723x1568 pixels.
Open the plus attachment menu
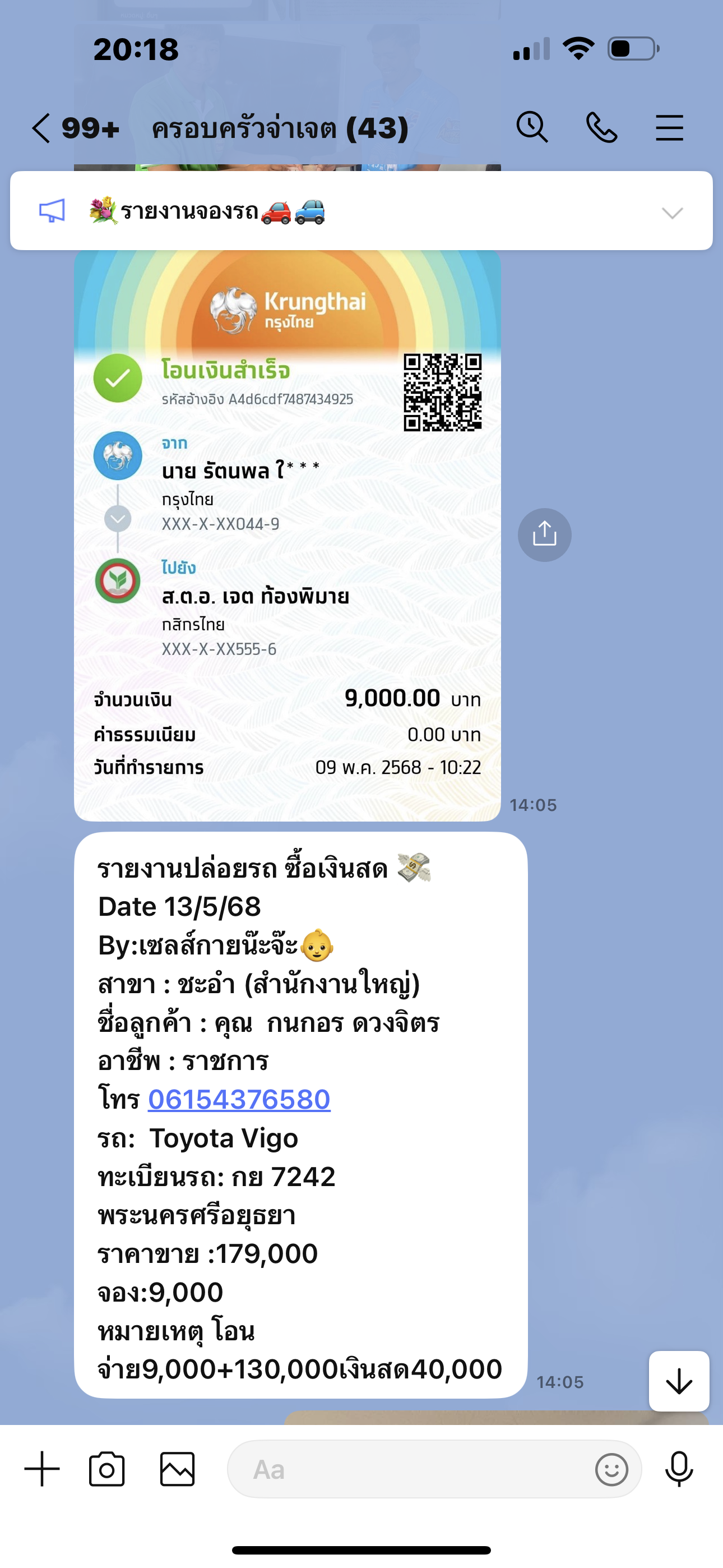[x=42, y=1469]
